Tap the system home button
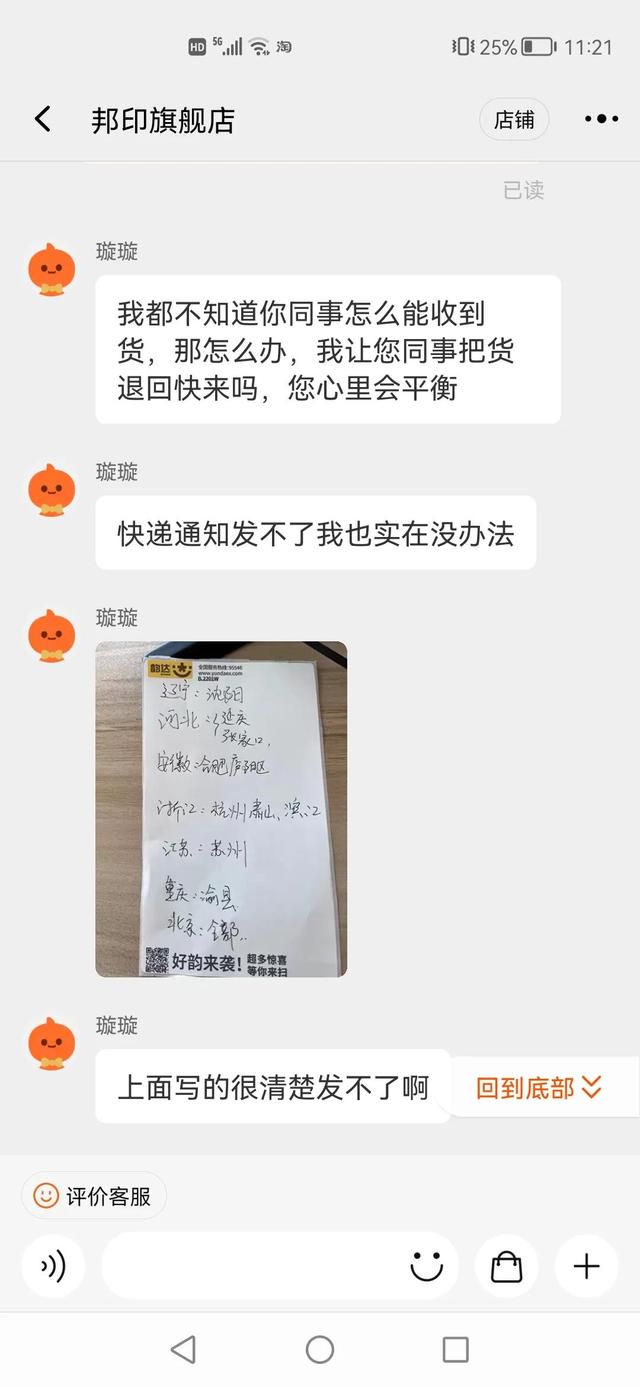Viewport: 640px width, 1387px height. tap(320, 1350)
